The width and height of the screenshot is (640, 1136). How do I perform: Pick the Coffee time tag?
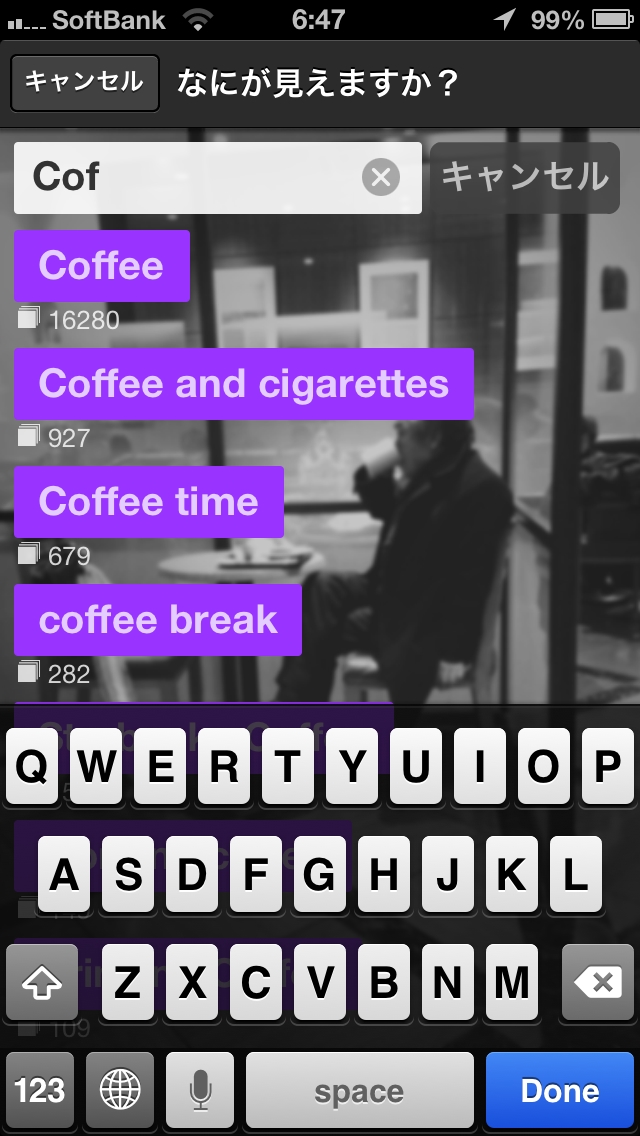point(149,502)
